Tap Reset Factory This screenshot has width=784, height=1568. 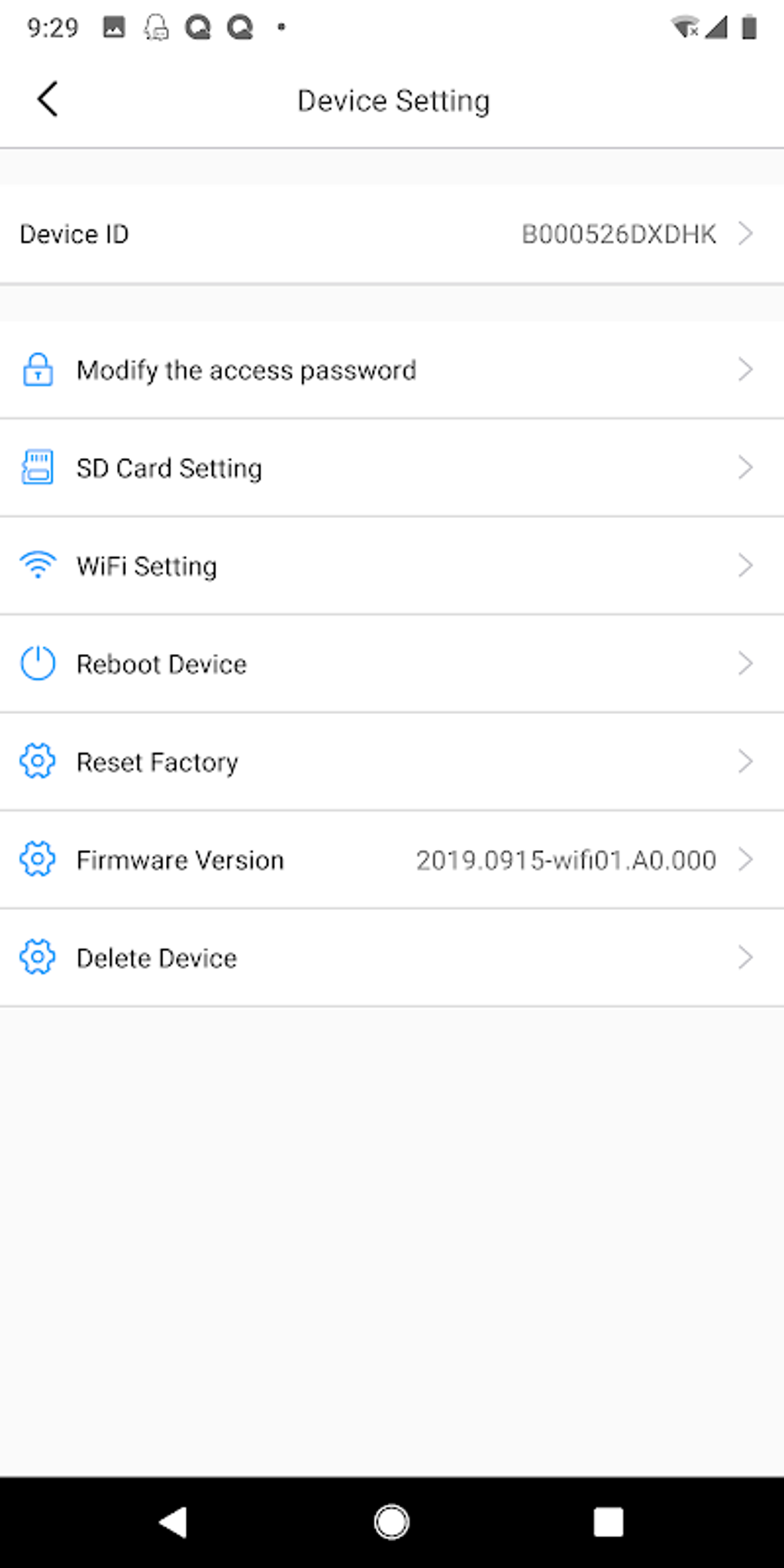(x=156, y=762)
